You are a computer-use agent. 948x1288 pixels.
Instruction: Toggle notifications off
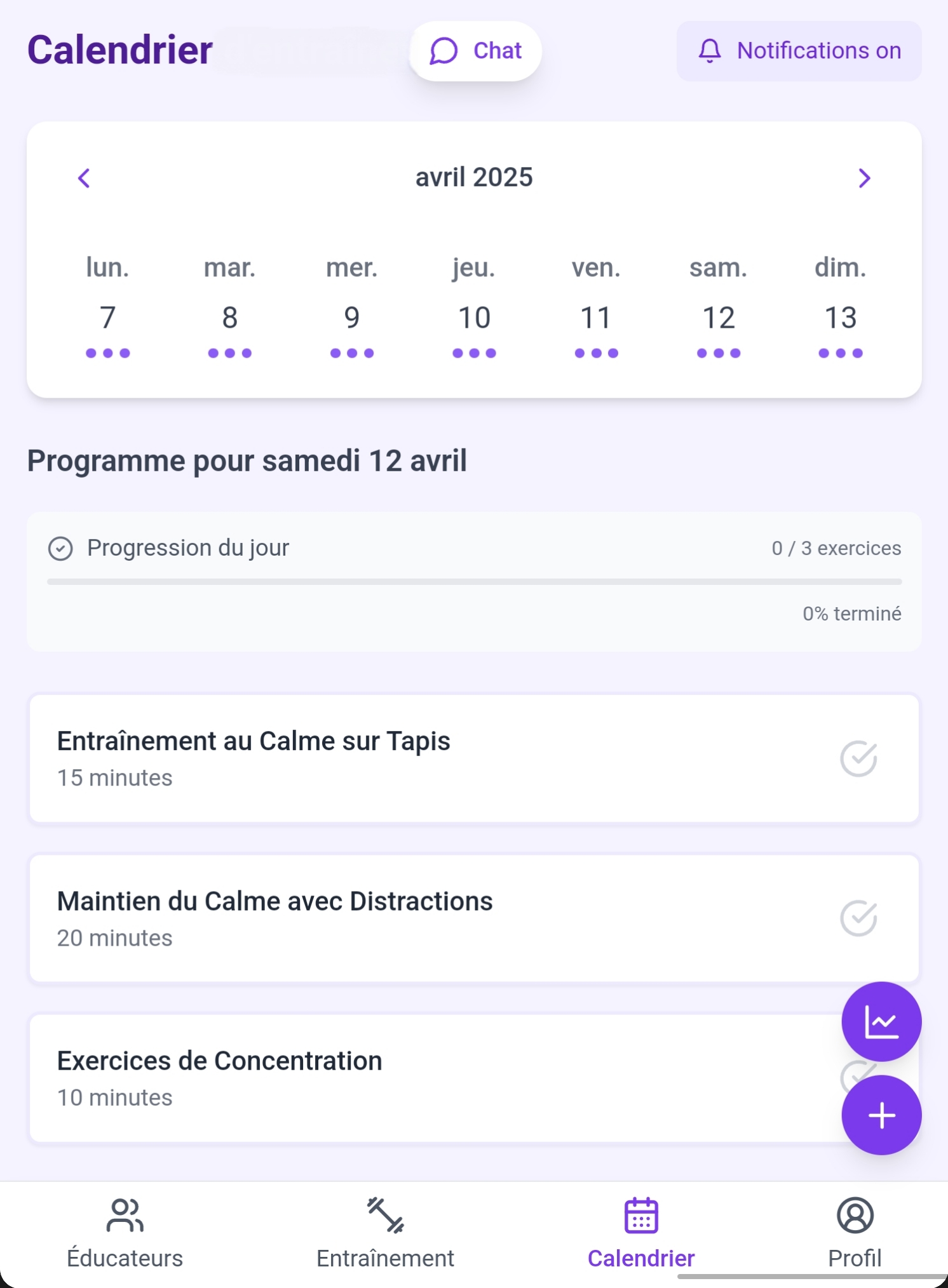point(799,51)
